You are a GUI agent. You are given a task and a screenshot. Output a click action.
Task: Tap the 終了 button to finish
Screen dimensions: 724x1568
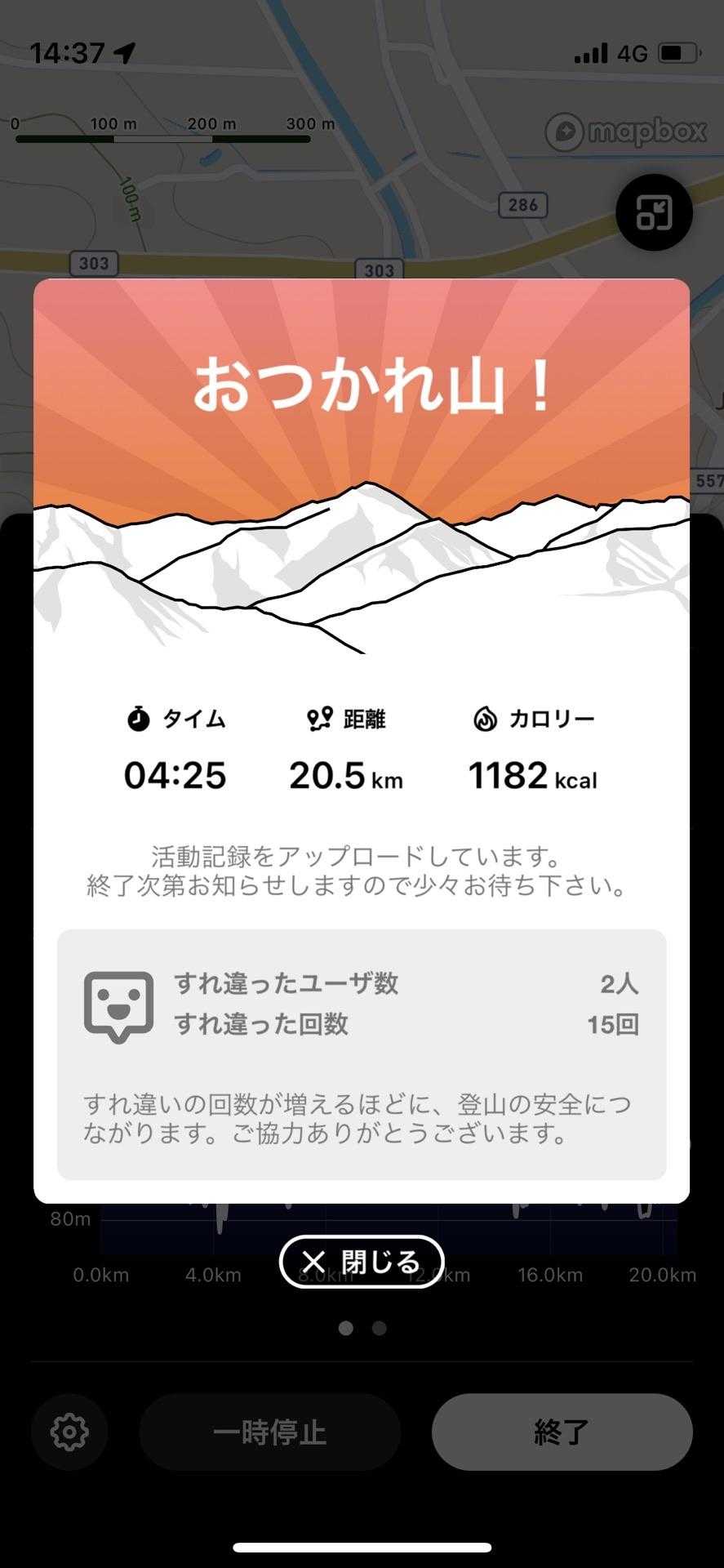562,1432
